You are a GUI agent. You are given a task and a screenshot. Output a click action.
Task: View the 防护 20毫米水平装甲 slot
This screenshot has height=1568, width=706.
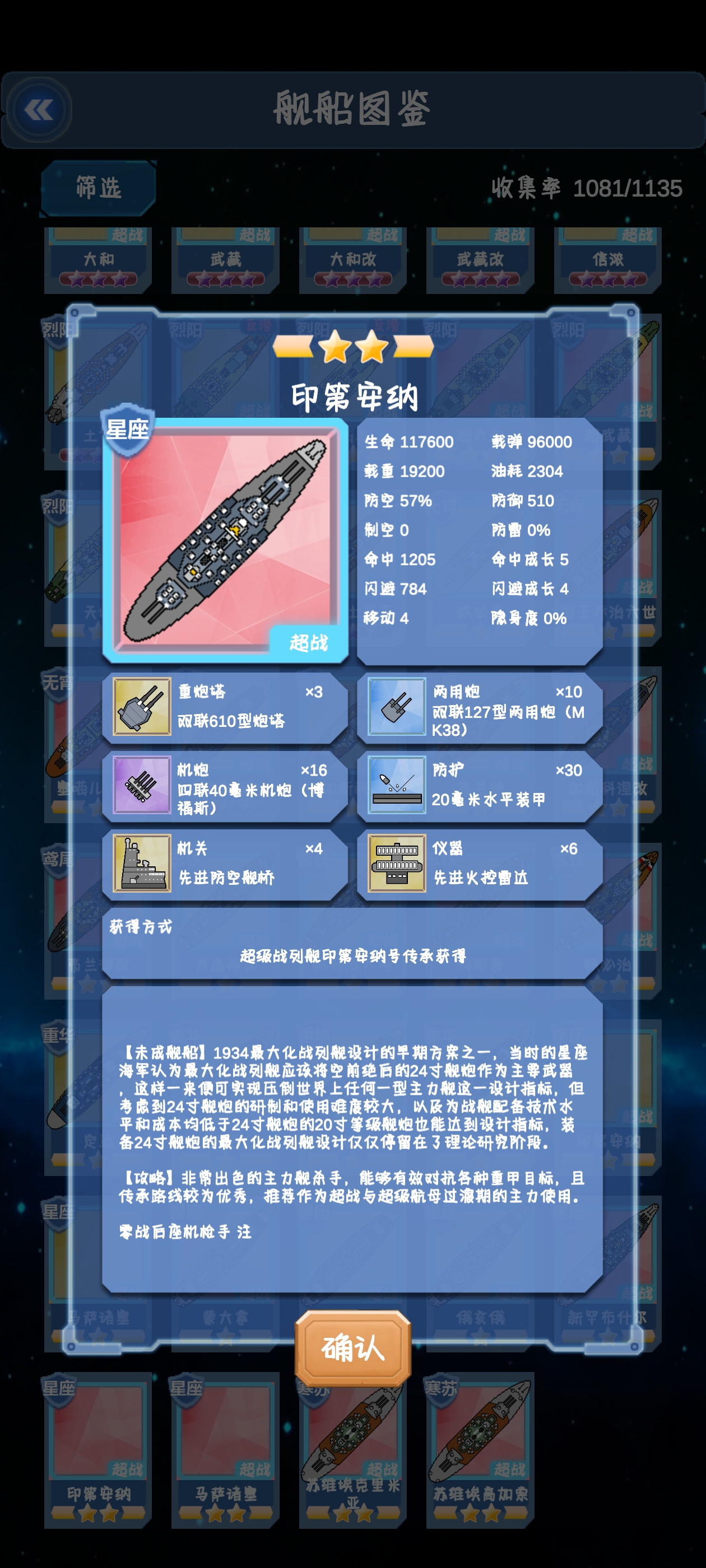coord(480,786)
